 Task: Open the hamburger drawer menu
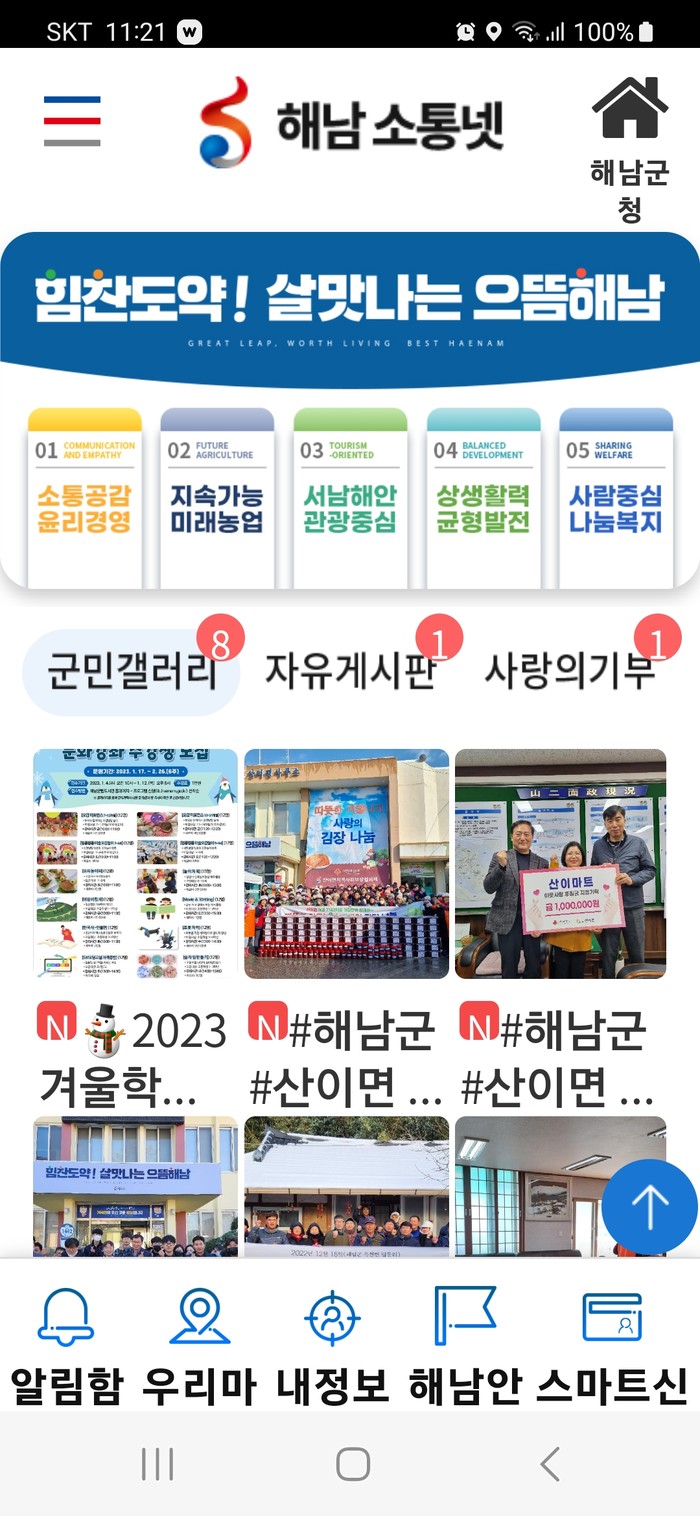72,121
